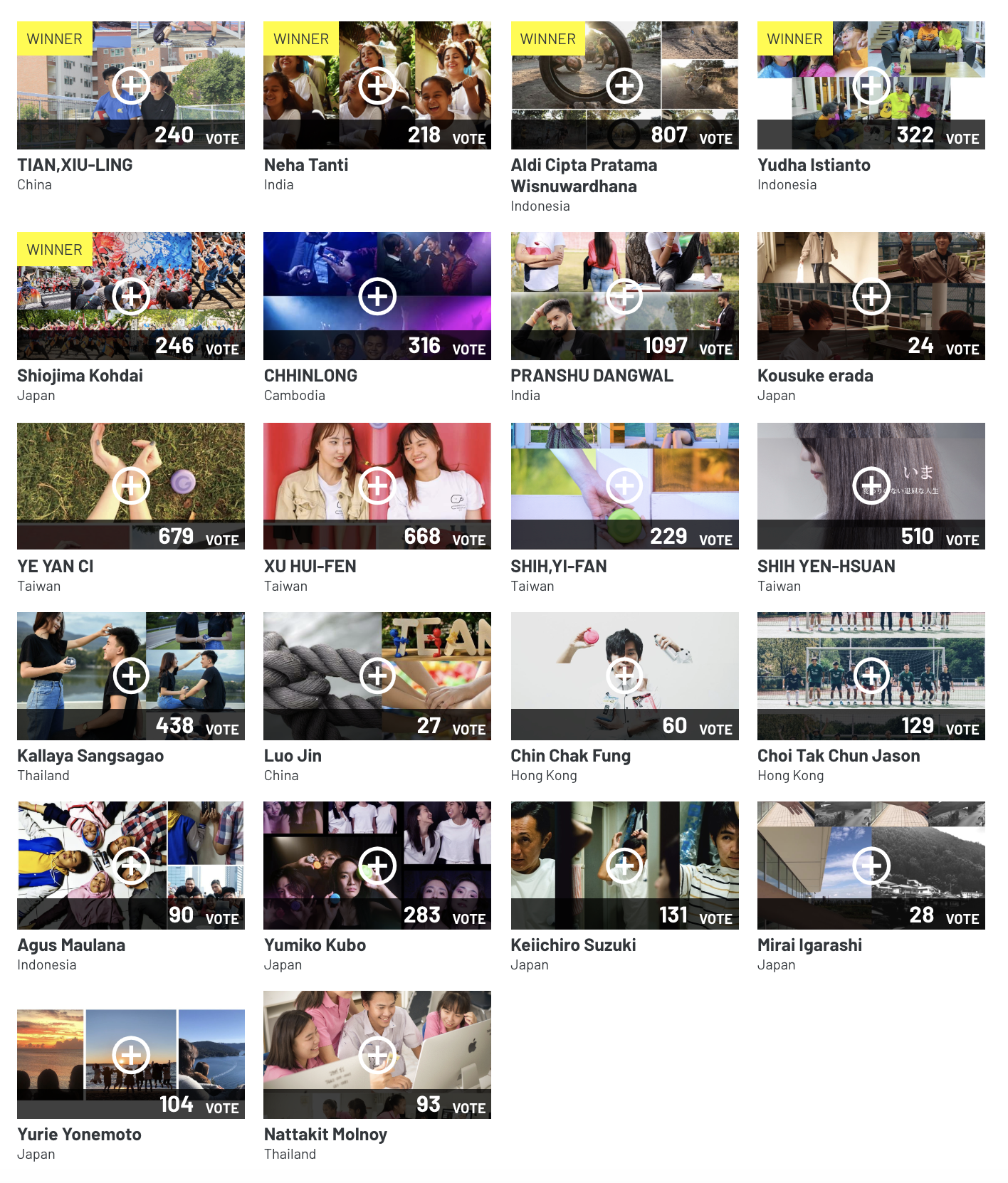1008x1183 pixels.
Task: Open SHIH YEN-HSUAN's entry
Action: (871, 486)
